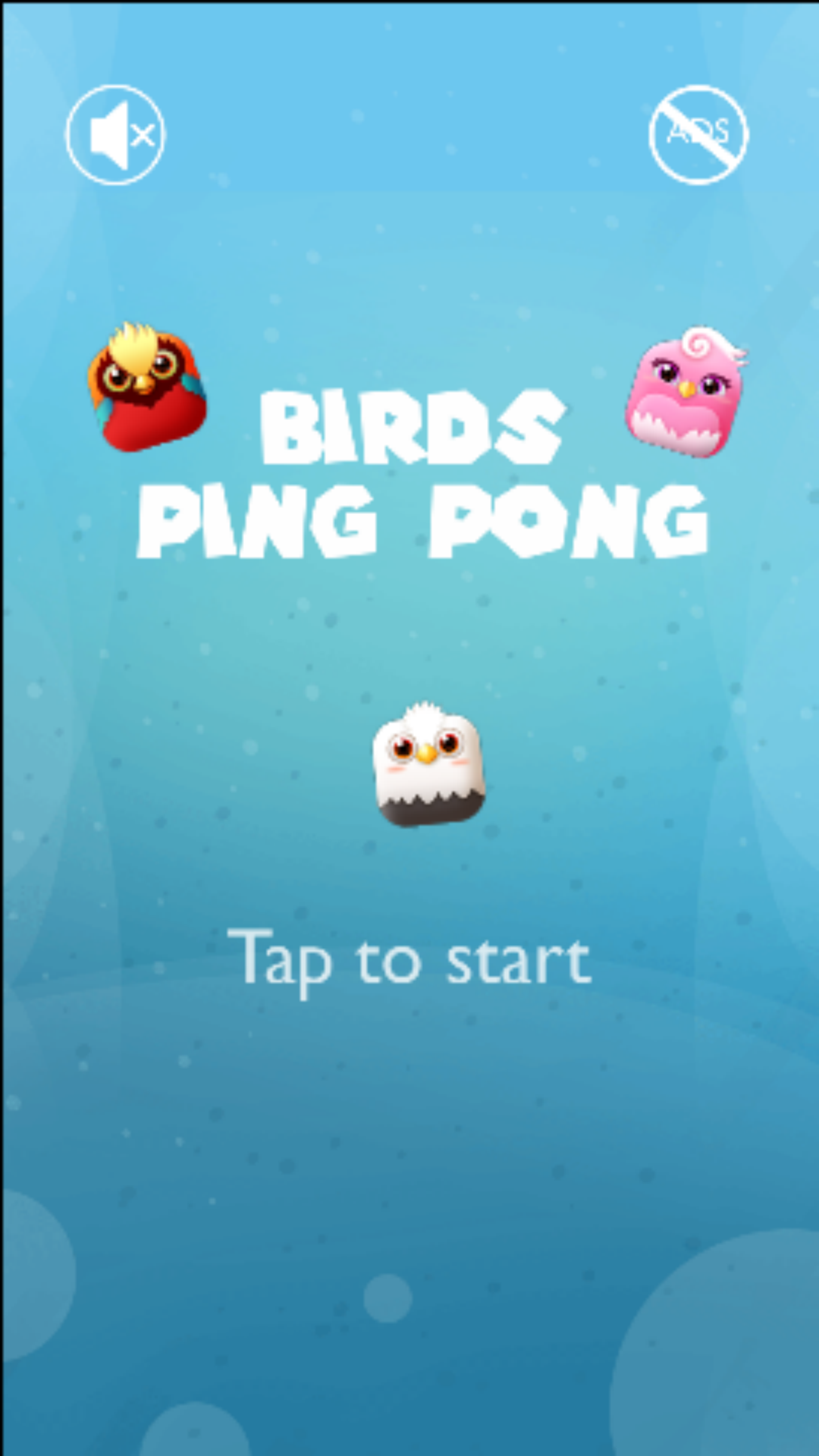The image size is (819, 1456).
Task: Toggle the muted sound speaker icon
Action: pos(115,135)
